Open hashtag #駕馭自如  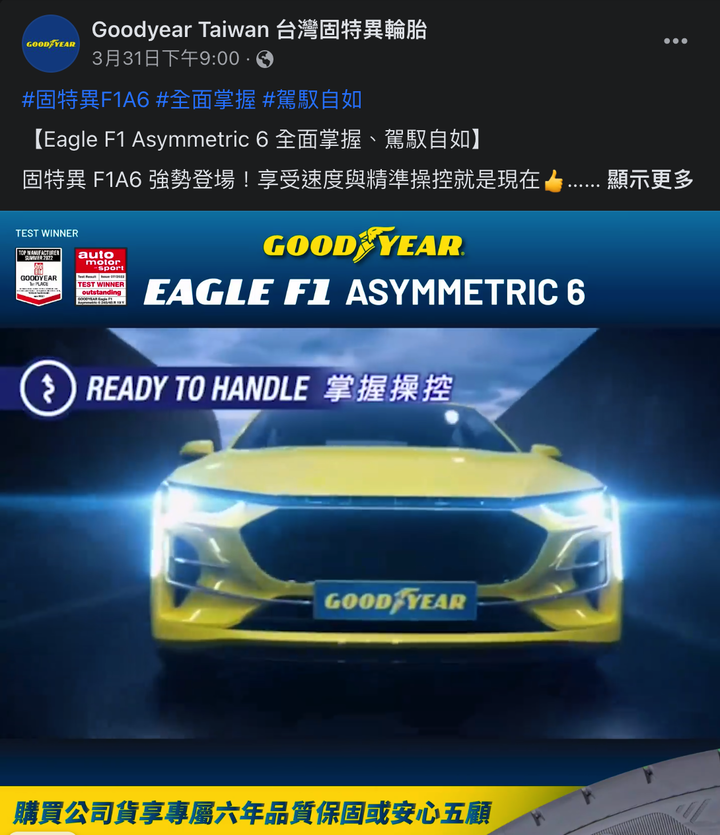click(x=312, y=99)
